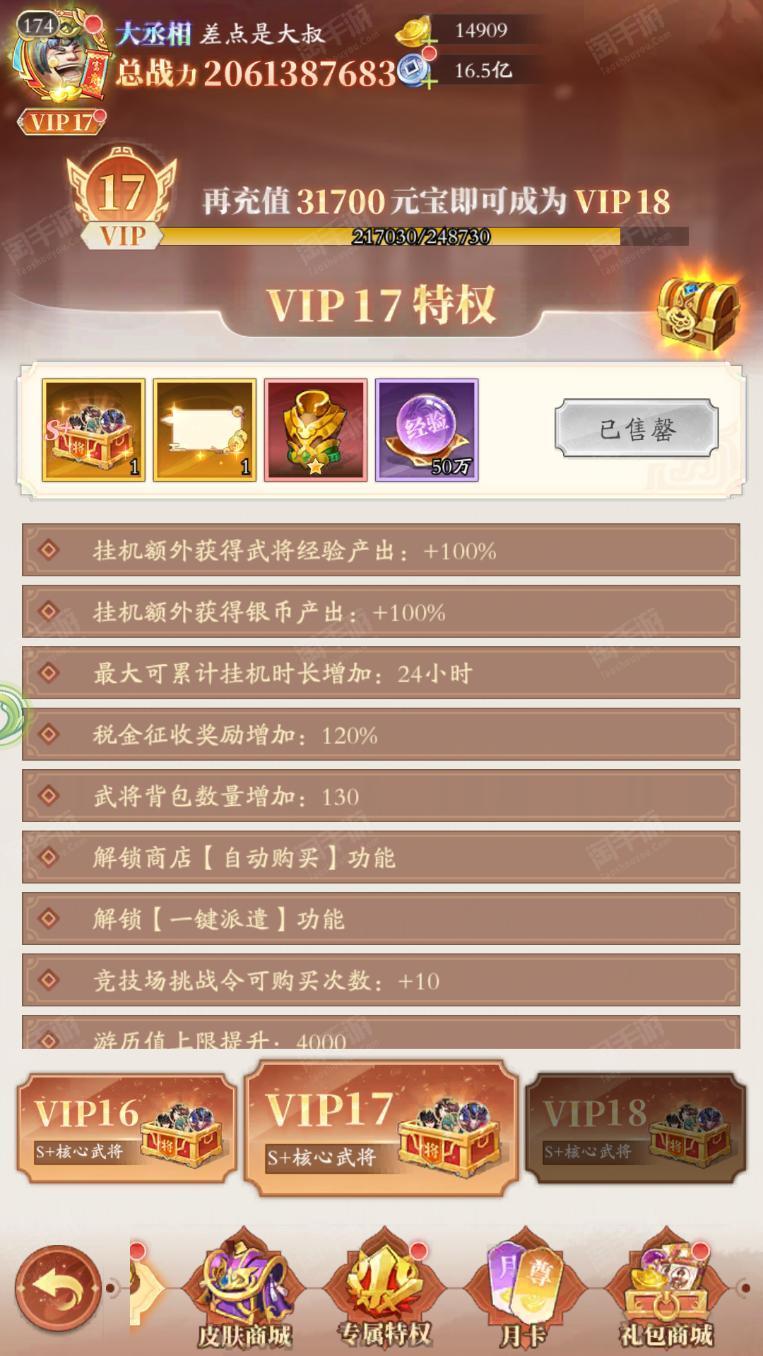Screen dimensions: 763x1356
Task: Select the VIP17 privilege card
Action: (381, 1127)
